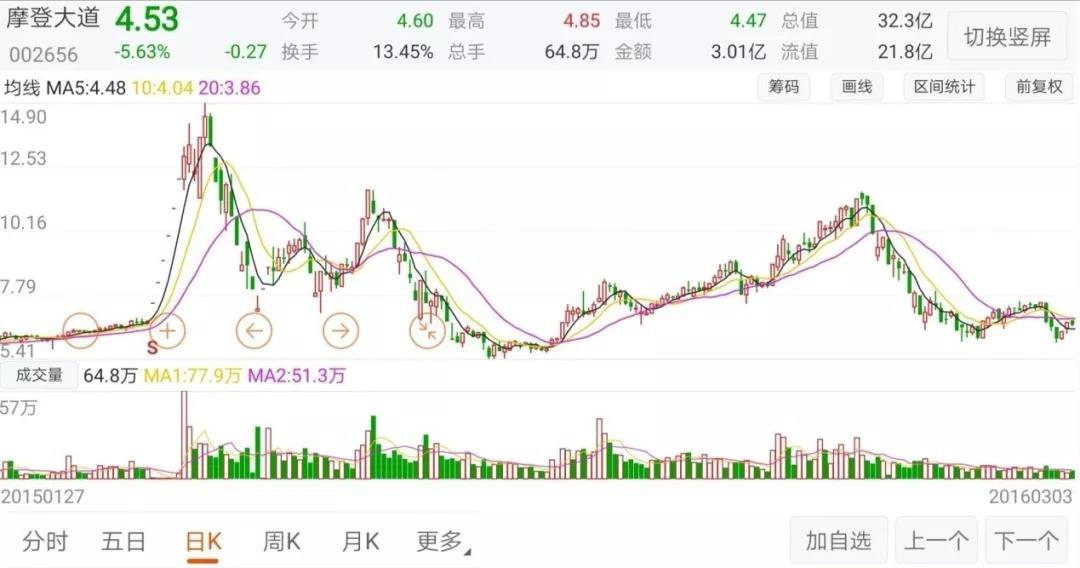The image size is (1080, 568).
Task: Change the 前复权 price adjustment setting
Action: click(1039, 87)
